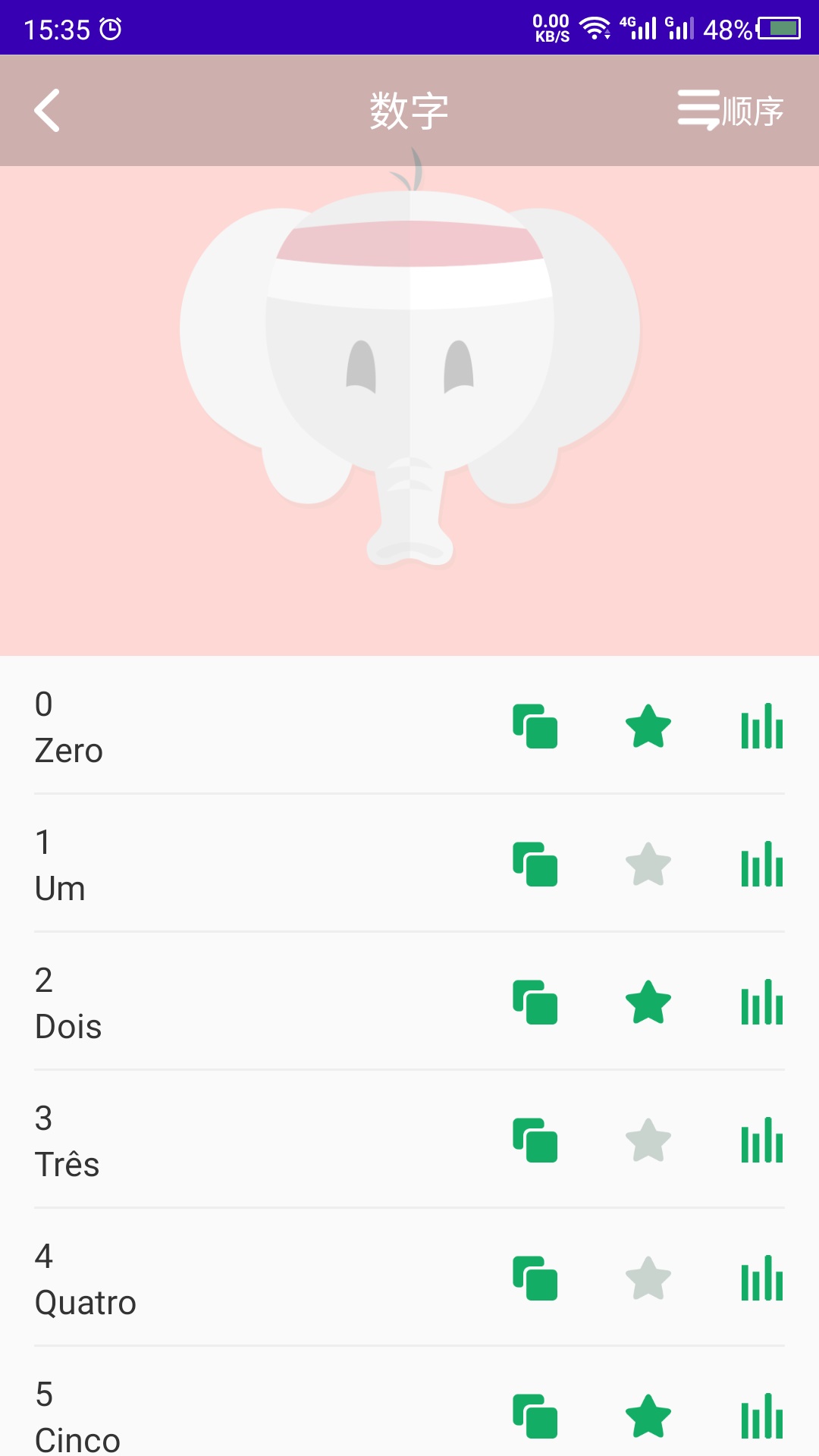Open stats bar chart for Dois

[x=761, y=1003]
